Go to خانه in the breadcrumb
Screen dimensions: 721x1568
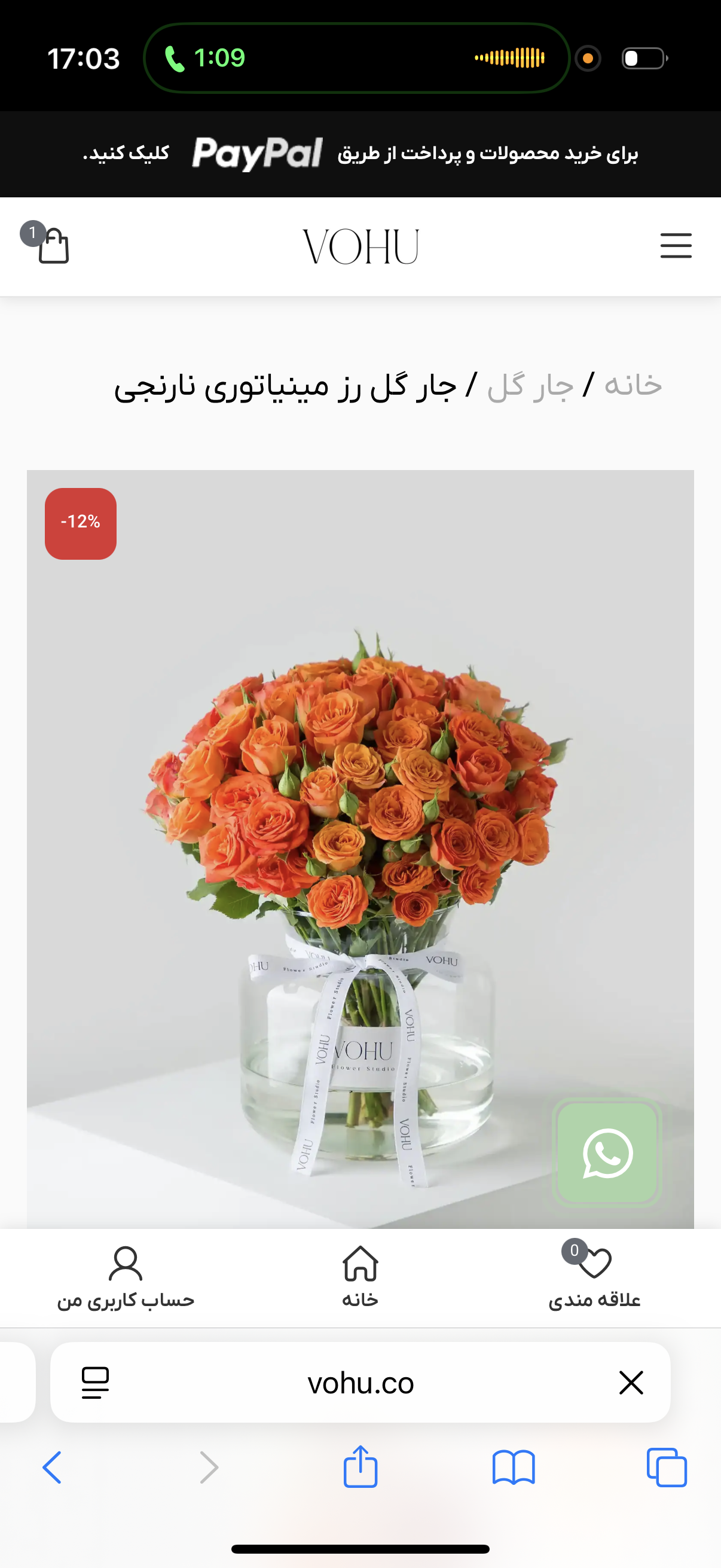(x=633, y=385)
